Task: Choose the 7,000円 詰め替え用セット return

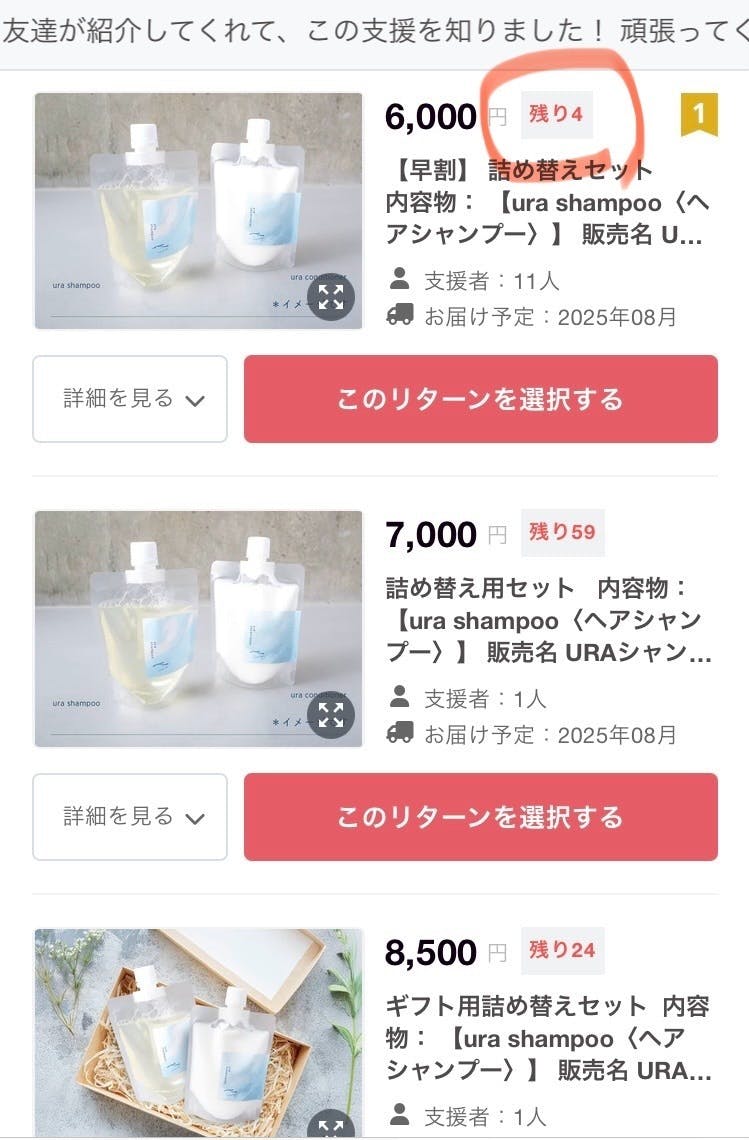Action: [480, 817]
